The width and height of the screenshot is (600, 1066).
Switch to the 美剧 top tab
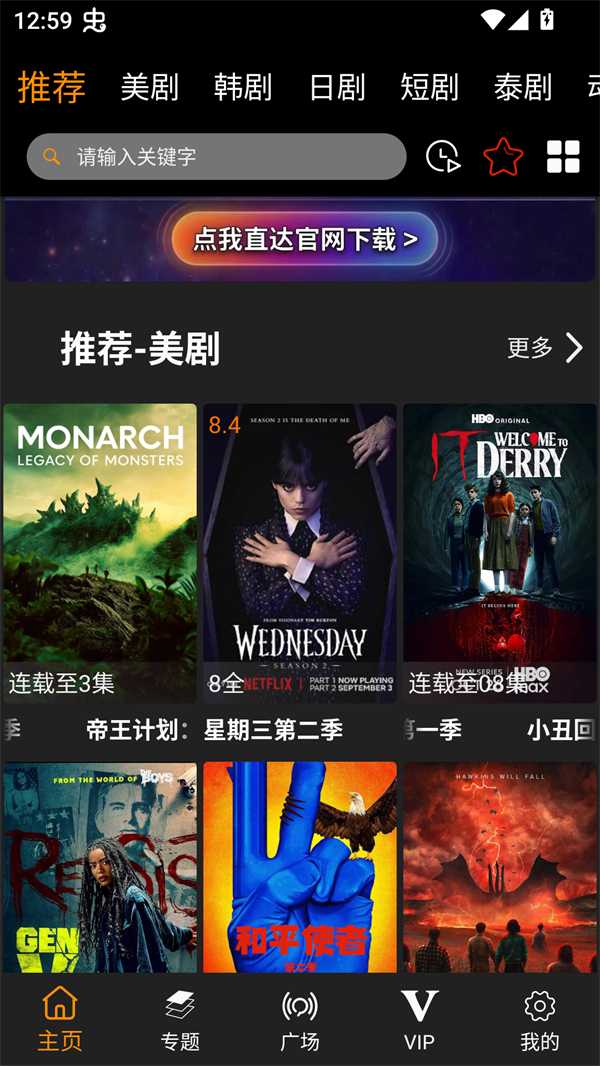(x=149, y=88)
